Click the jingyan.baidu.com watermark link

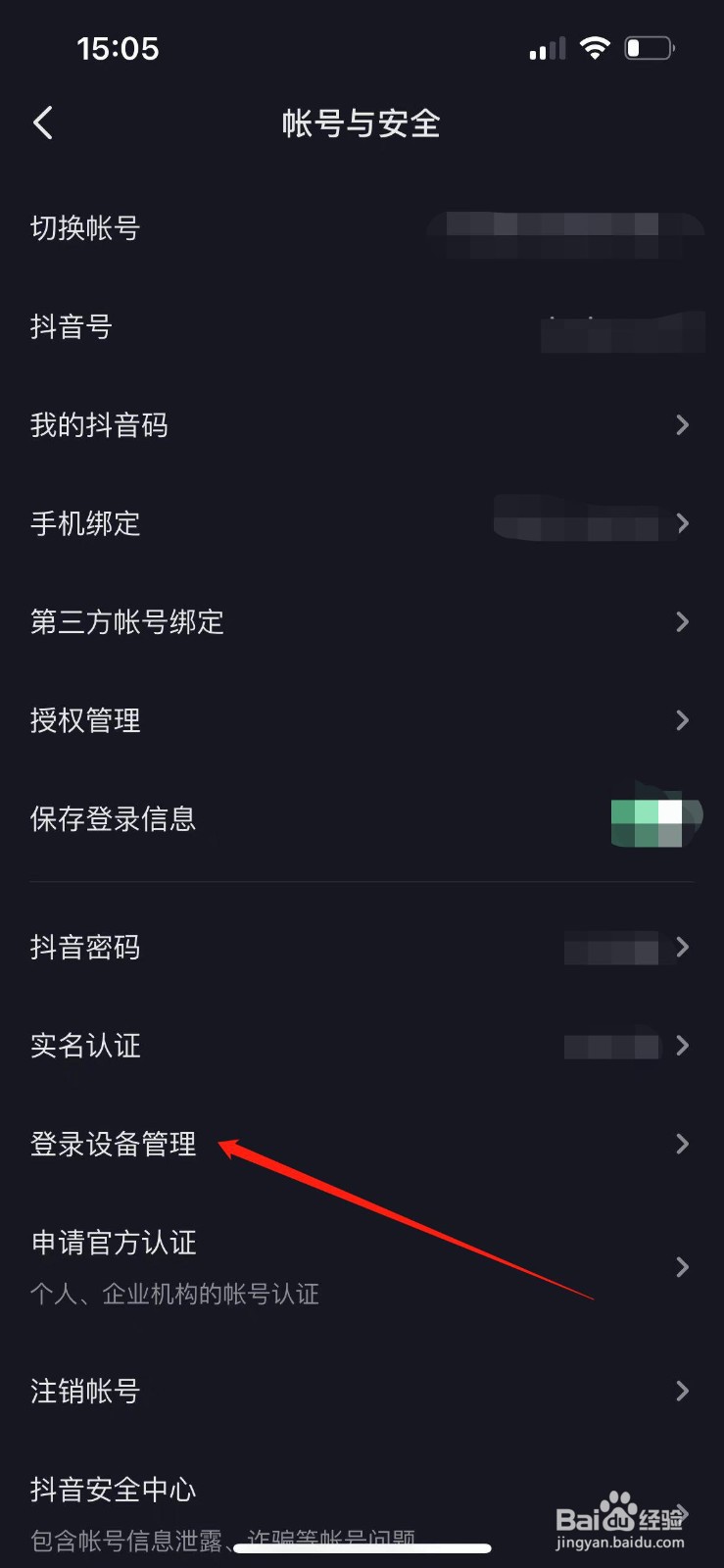620,1543
